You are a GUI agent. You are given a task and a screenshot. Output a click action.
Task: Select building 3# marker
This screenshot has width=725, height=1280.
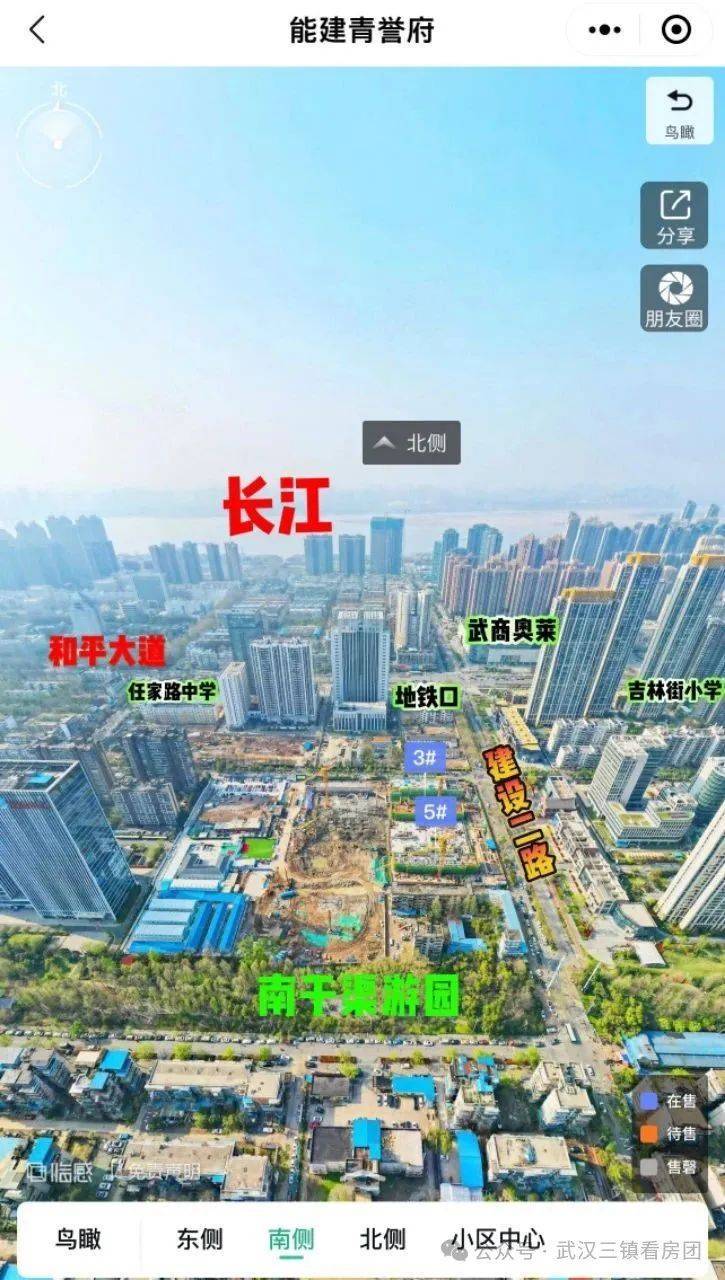tap(425, 758)
